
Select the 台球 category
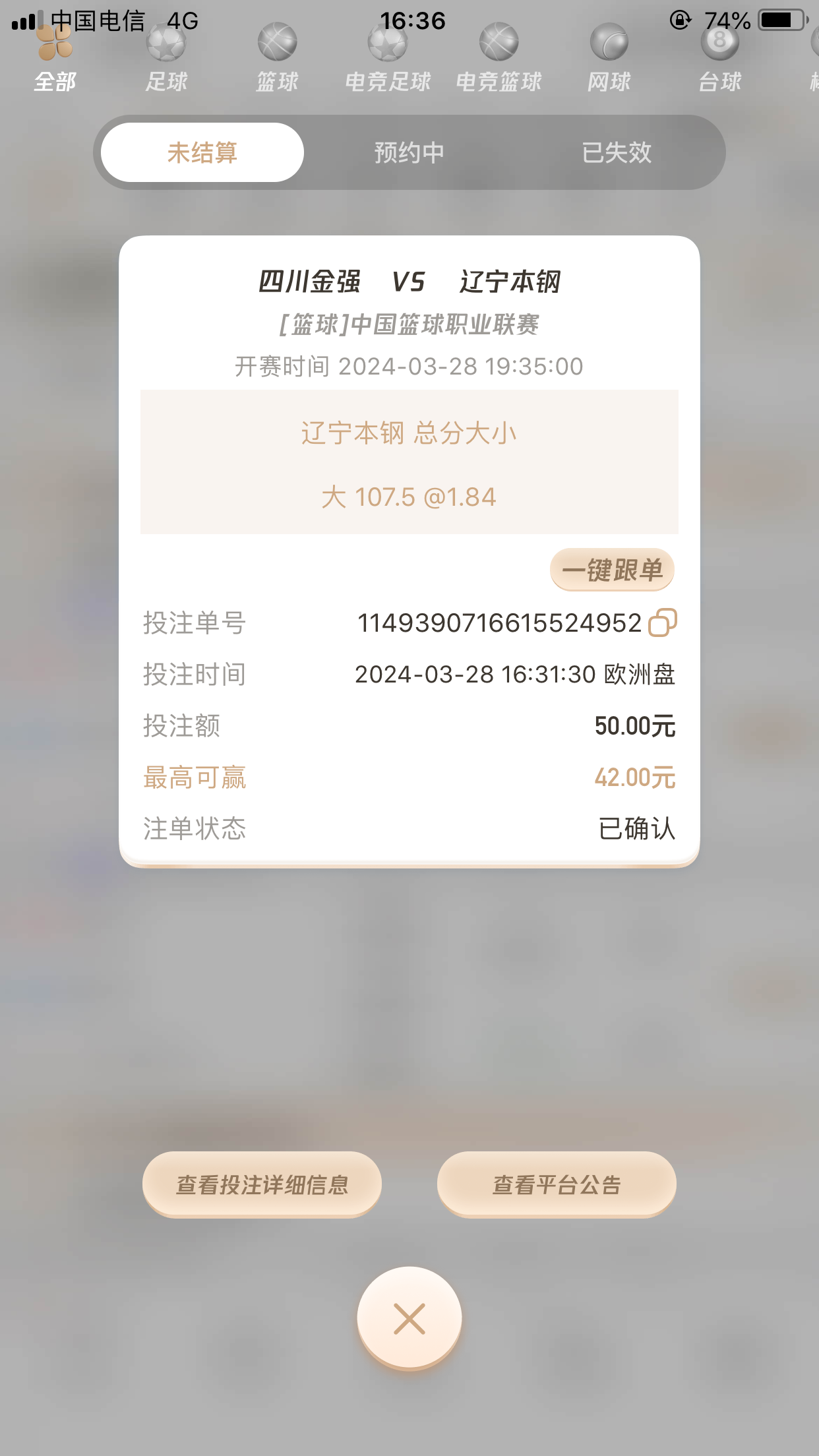tap(720, 59)
